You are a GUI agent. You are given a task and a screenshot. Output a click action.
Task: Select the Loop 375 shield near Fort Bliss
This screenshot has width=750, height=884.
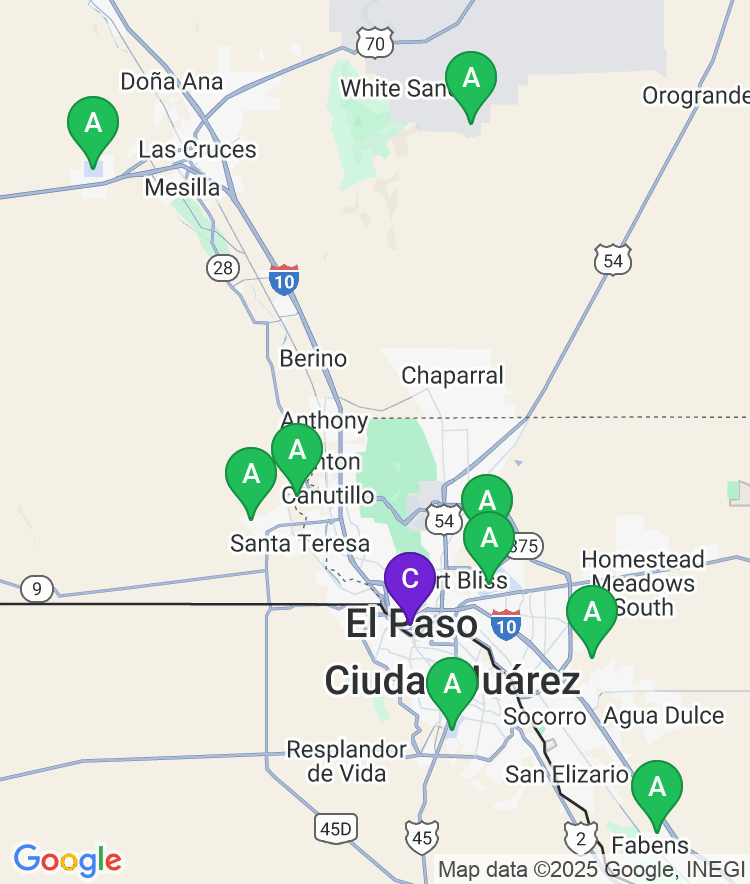524,546
